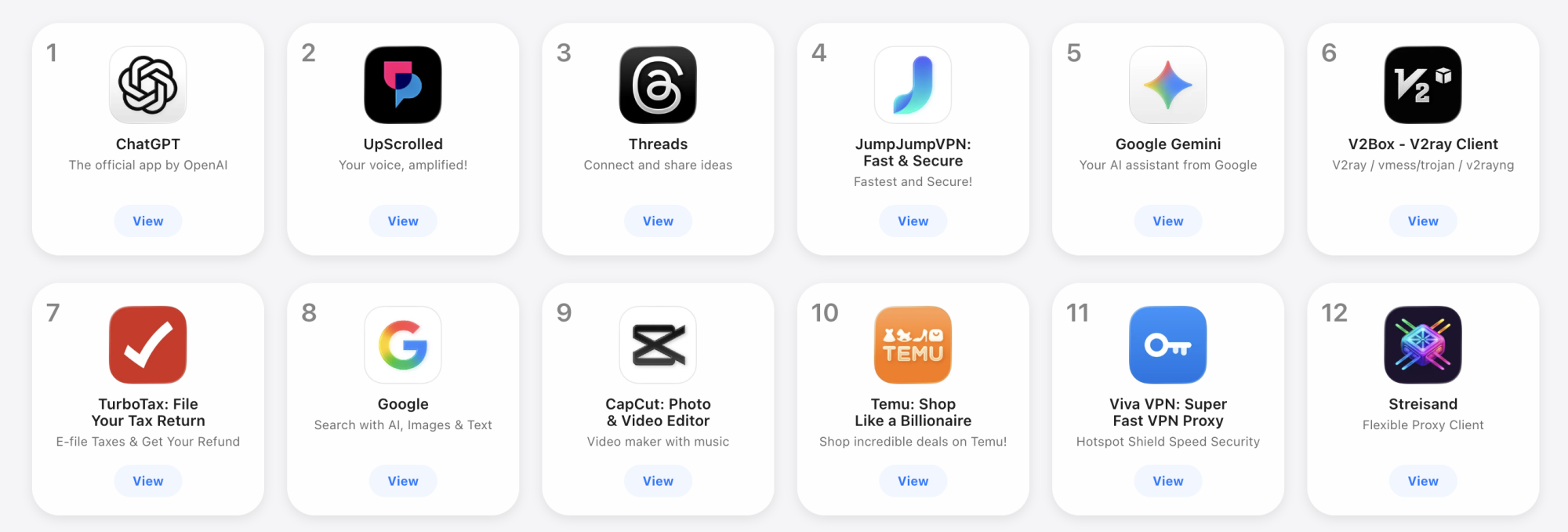Select the Threads app icon
The image size is (1568, 532).
coord(658,85)
